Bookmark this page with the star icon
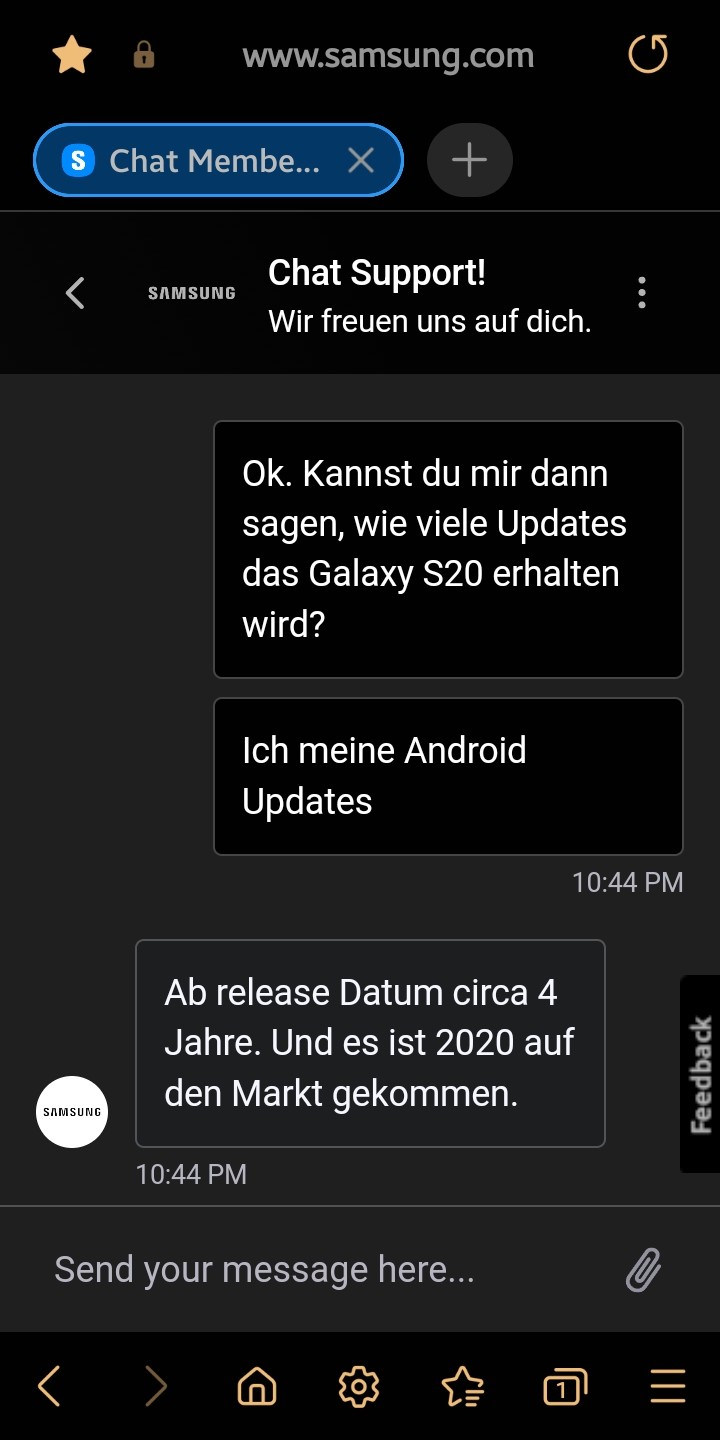Viewport: 720px width, 1440px height. coord(72,55)
